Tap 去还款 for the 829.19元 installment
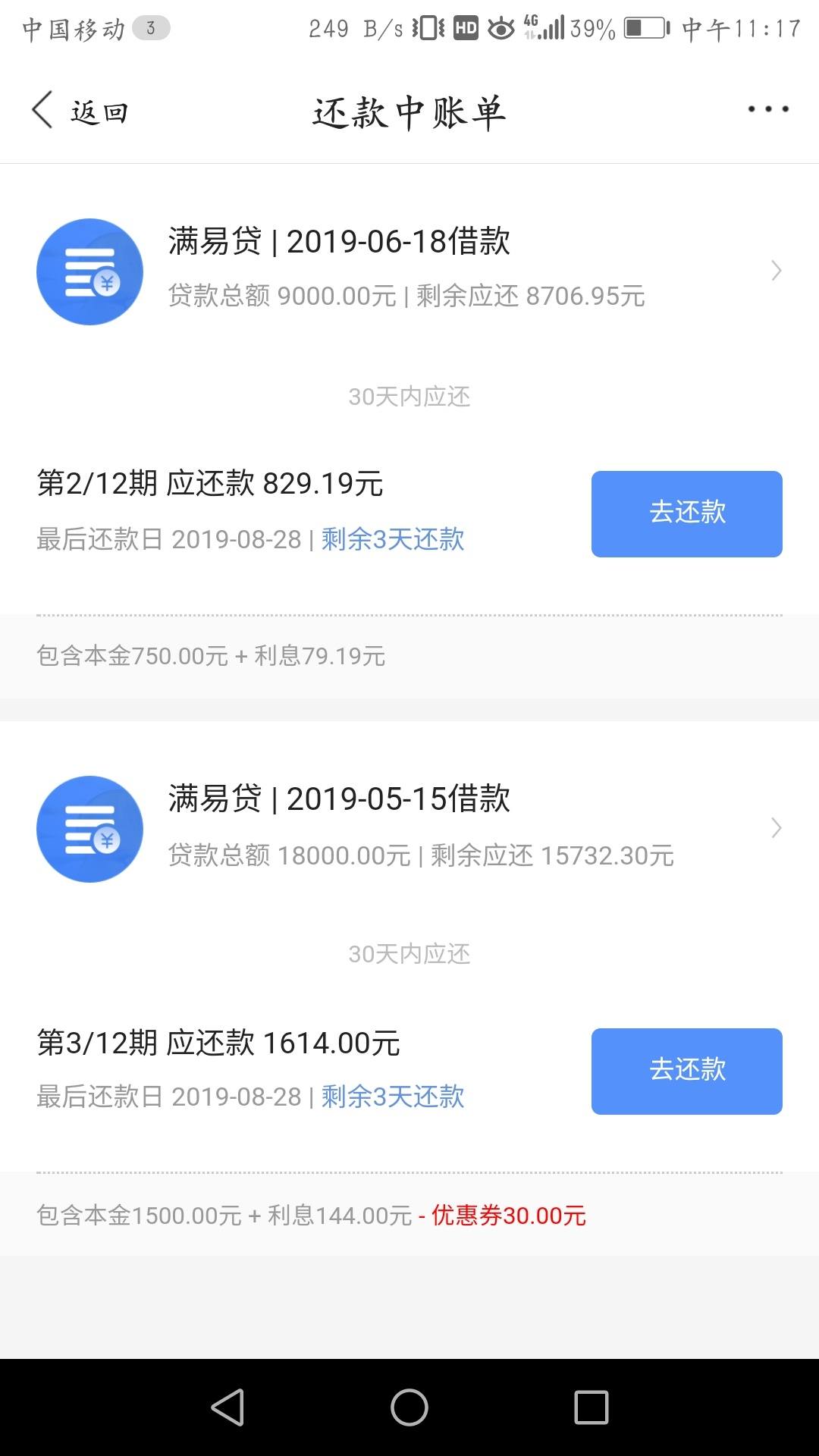This screenshot has width=819, height=1456. (x=686, y=513)
